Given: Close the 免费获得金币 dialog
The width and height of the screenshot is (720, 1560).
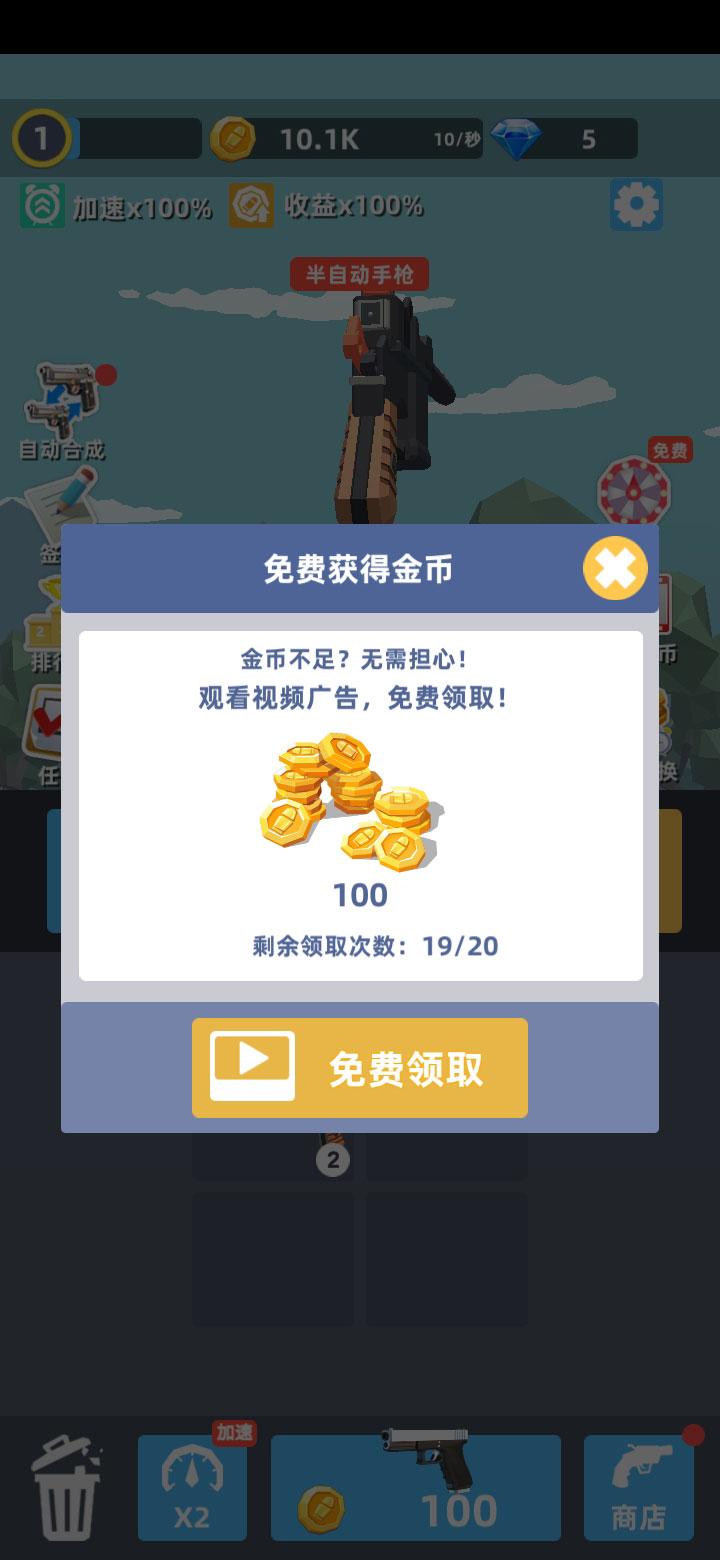Looking at the screenshot, I should 615,568.
